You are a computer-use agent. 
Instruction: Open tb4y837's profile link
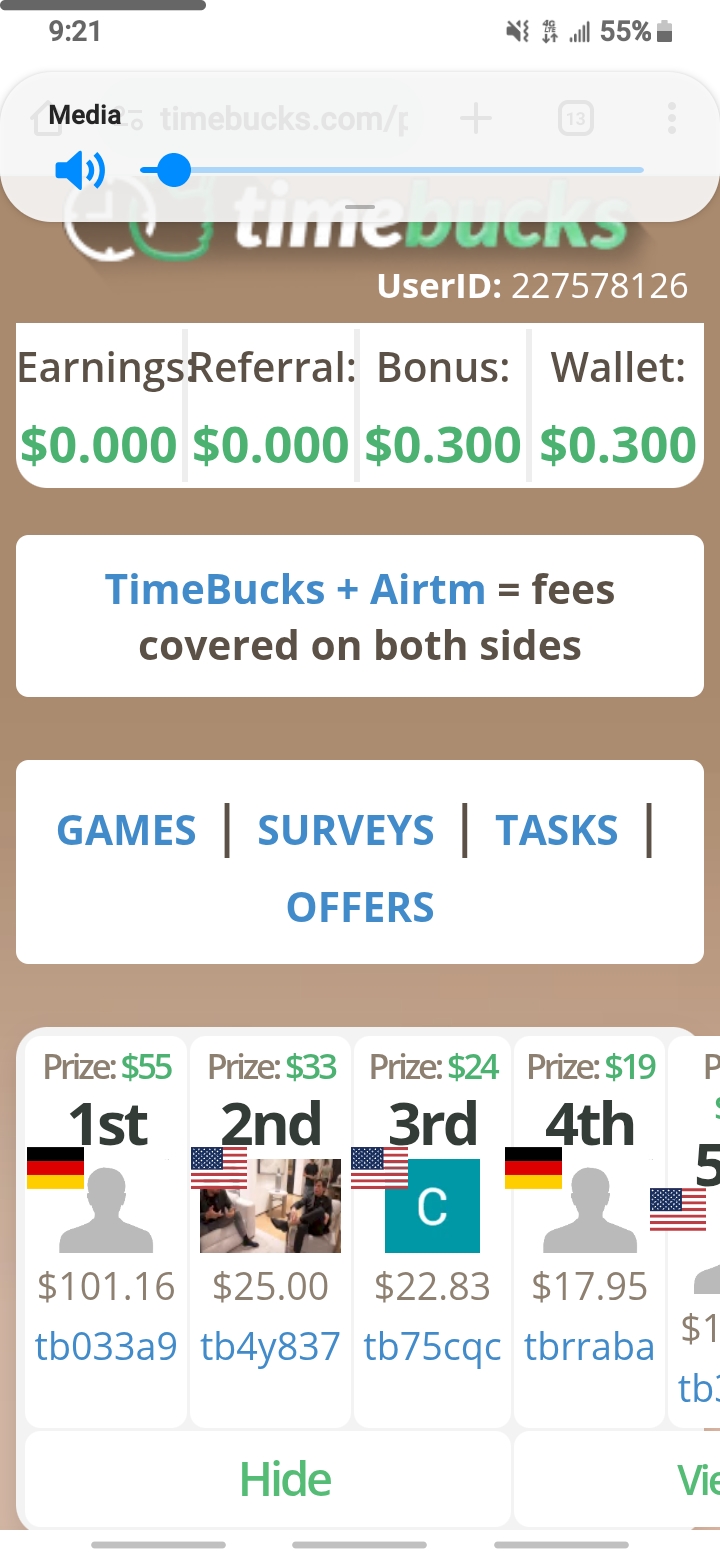(x=270, y=1346)
